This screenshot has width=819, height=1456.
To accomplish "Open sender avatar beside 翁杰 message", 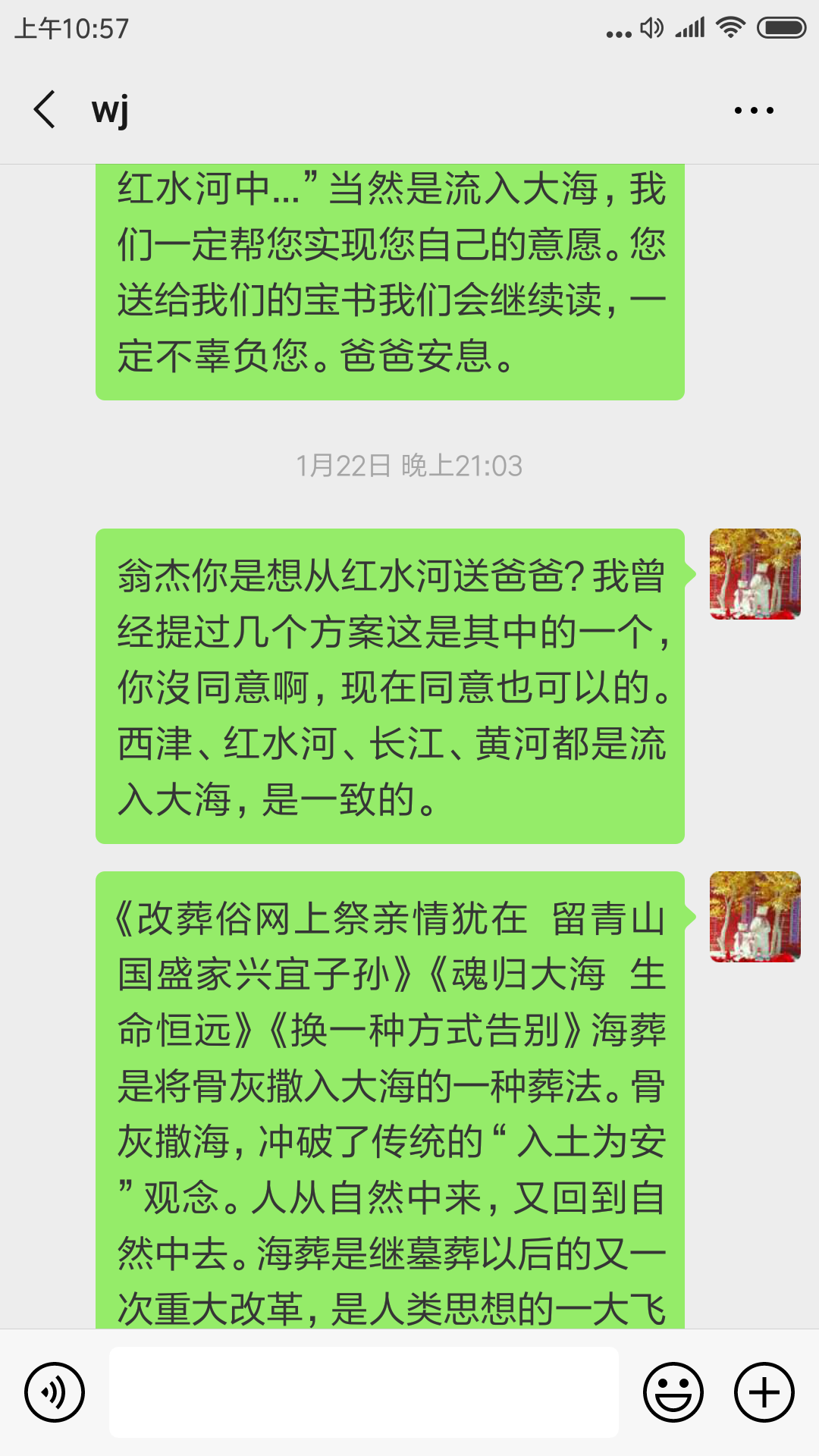I will (755, 574).
